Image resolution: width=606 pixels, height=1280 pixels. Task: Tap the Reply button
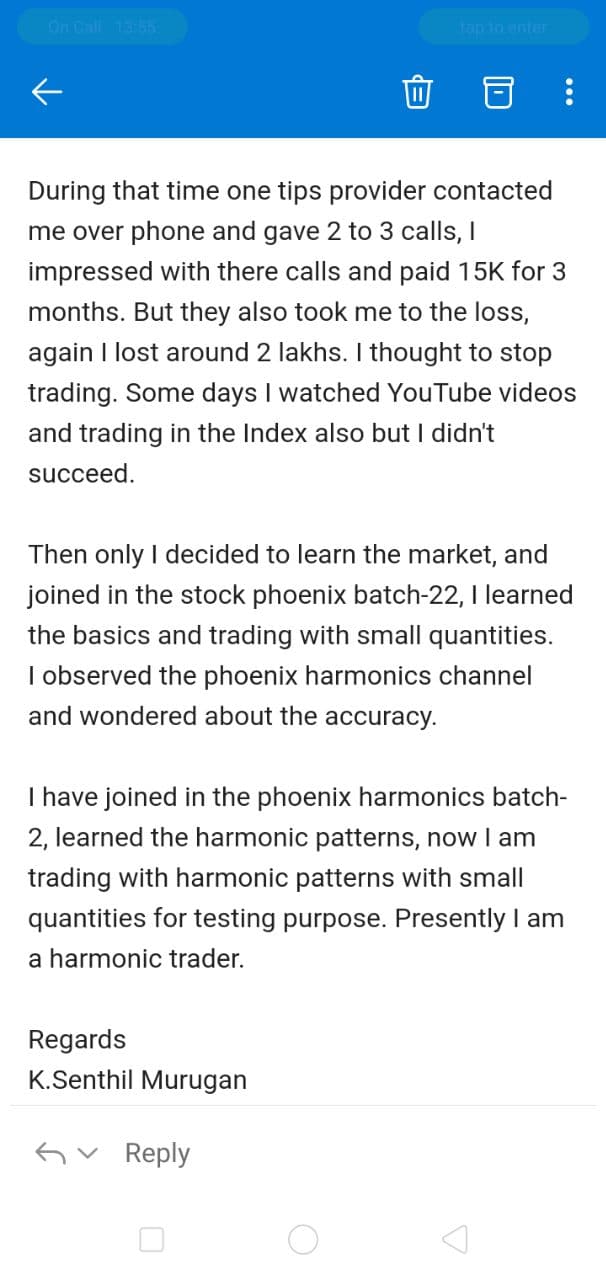157,1153
